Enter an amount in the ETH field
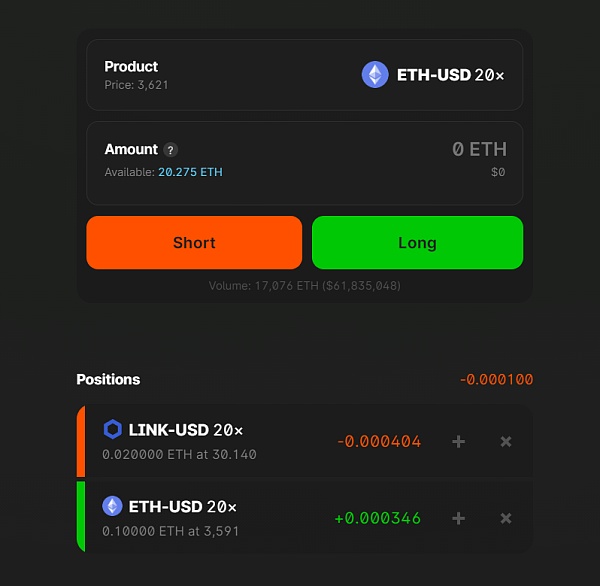600x586 pixels. tap(478, 150)
